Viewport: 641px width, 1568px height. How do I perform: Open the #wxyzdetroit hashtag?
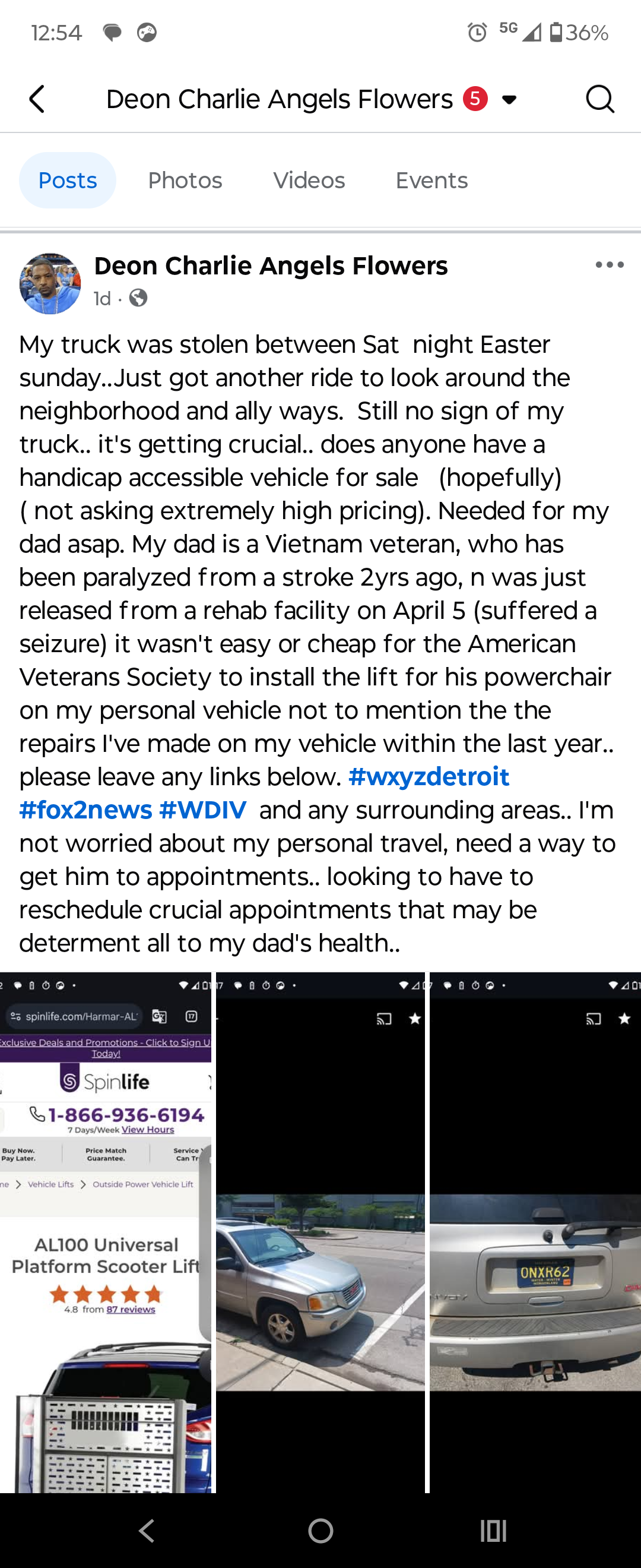(x=429, y=777)
